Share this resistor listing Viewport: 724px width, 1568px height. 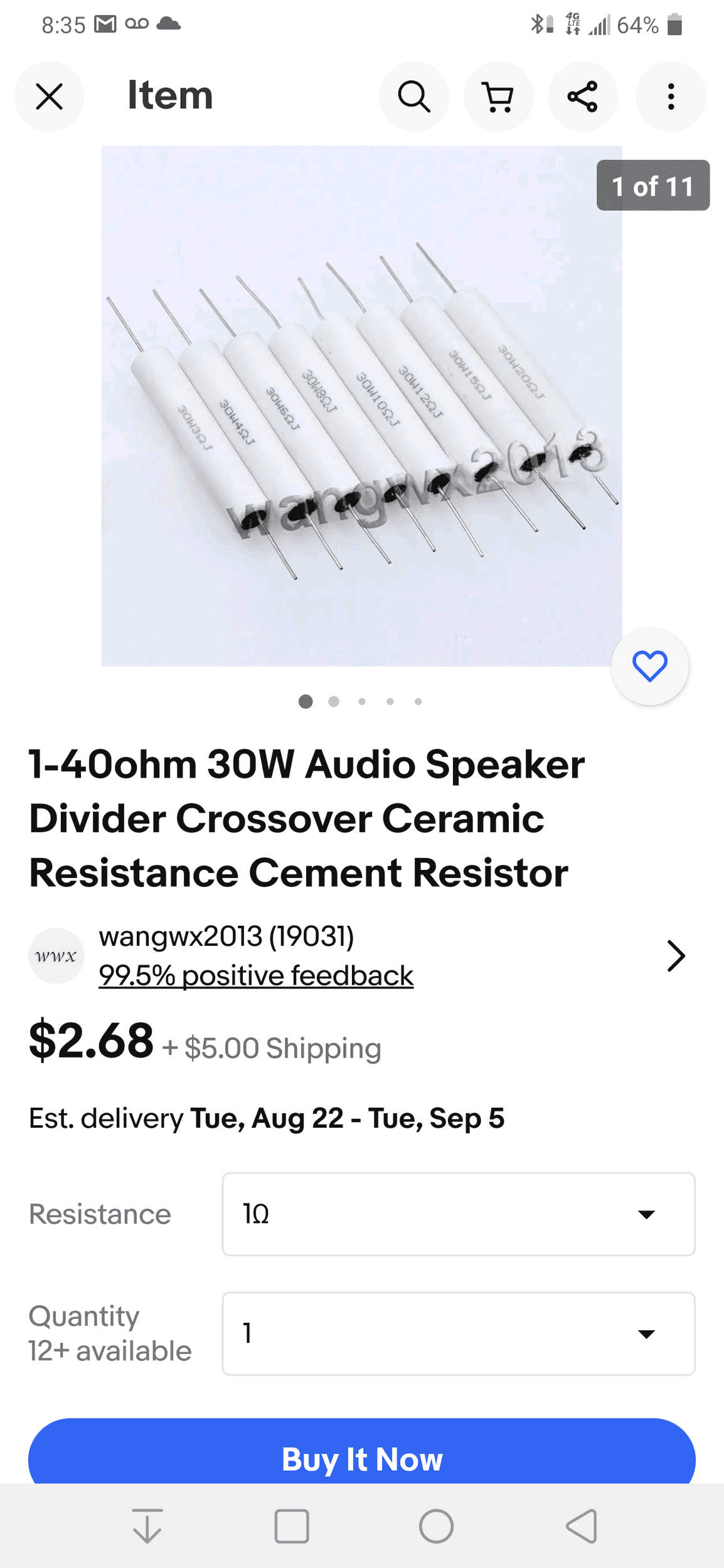click(583, 97)
